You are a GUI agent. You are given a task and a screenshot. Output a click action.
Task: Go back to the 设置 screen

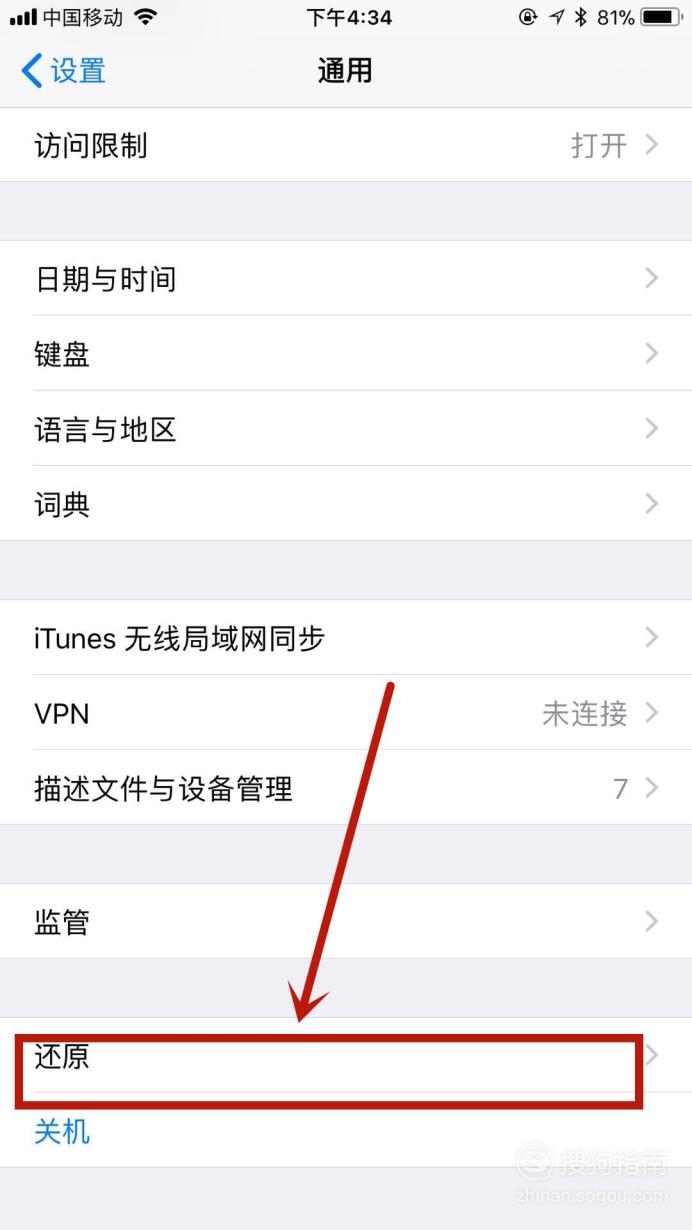(x=63, y=71)
